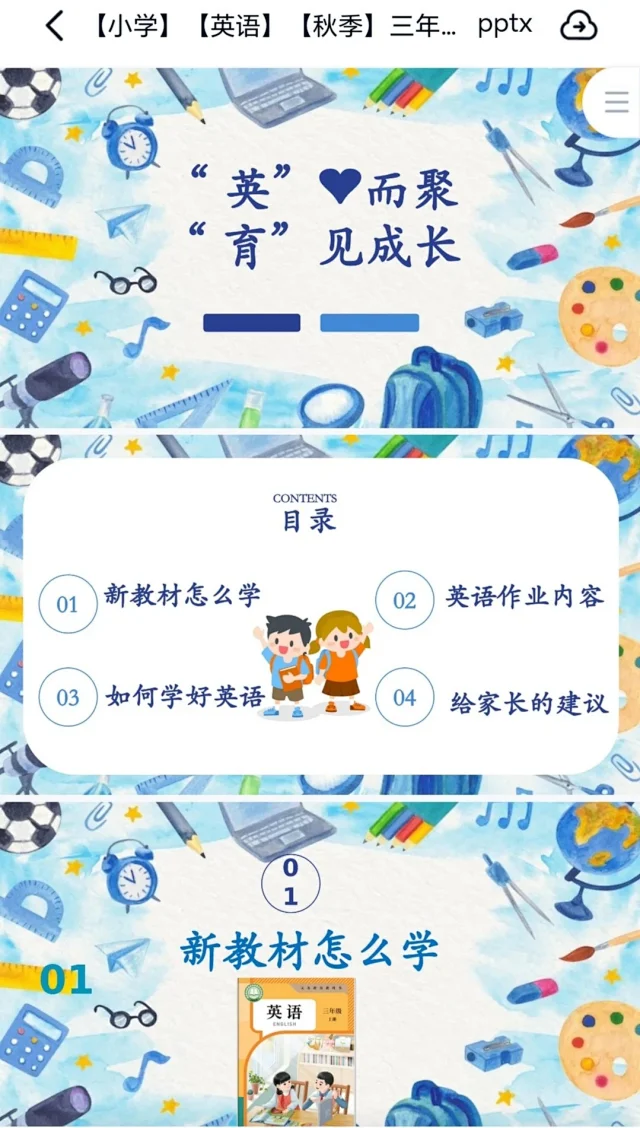The height and width of the screenshot is (1128, 640).
Task: Open the floating hamburger menu
Action: 616,102
